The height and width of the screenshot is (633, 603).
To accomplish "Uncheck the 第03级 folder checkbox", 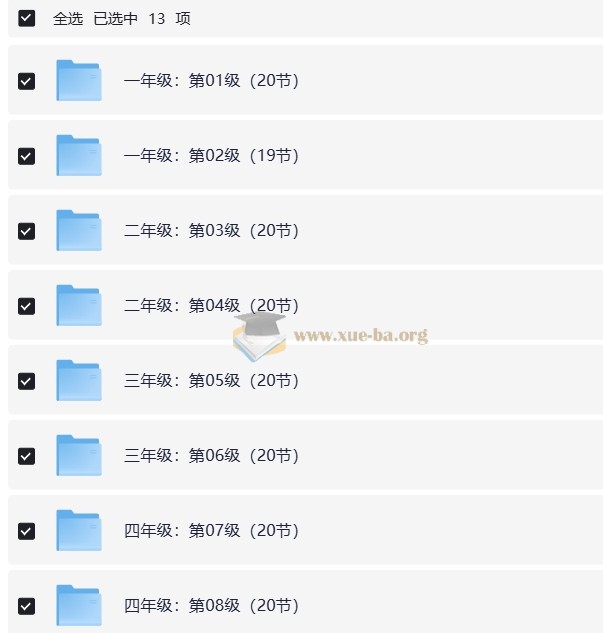I will (x=27, y=231).
